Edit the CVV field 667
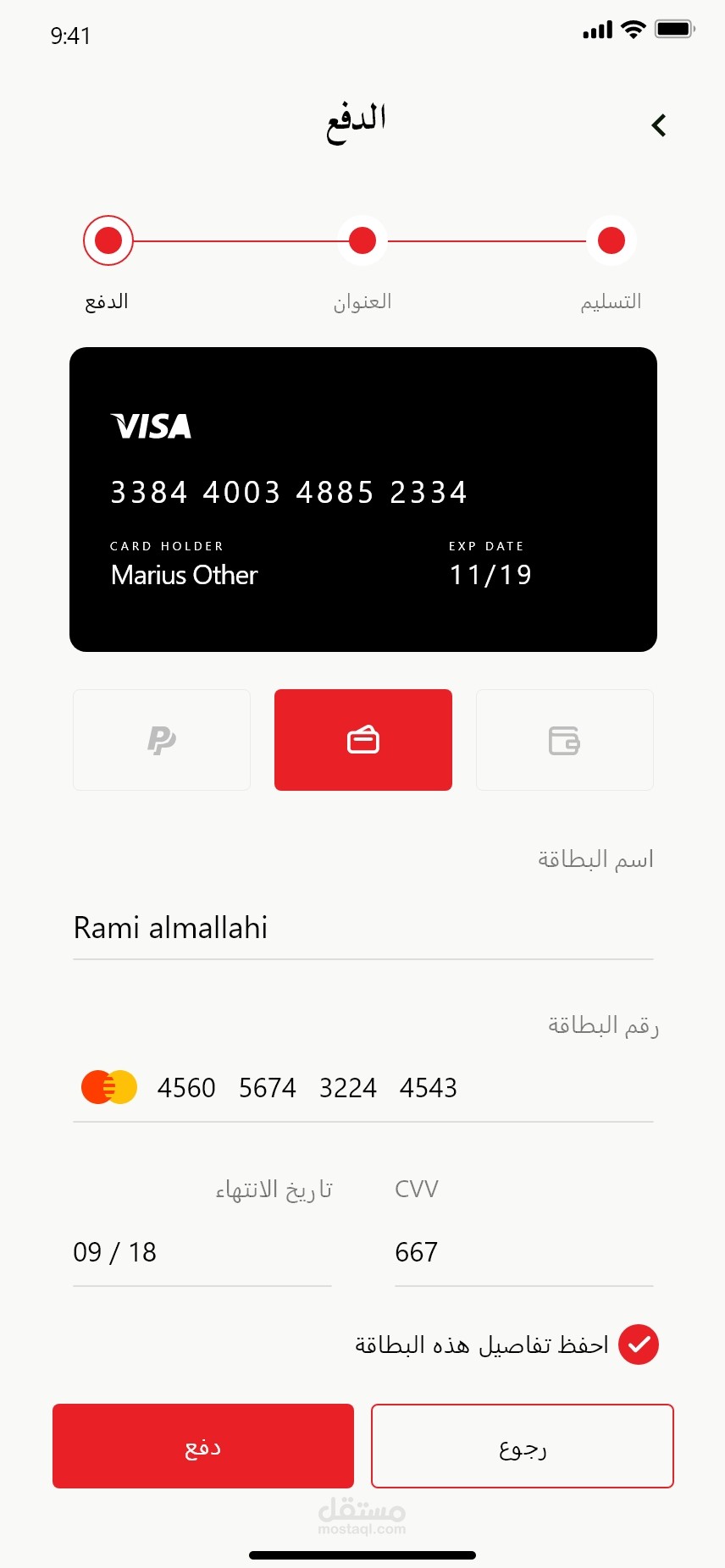This screenshot has width=725, height=1568. click(524, 1252)
